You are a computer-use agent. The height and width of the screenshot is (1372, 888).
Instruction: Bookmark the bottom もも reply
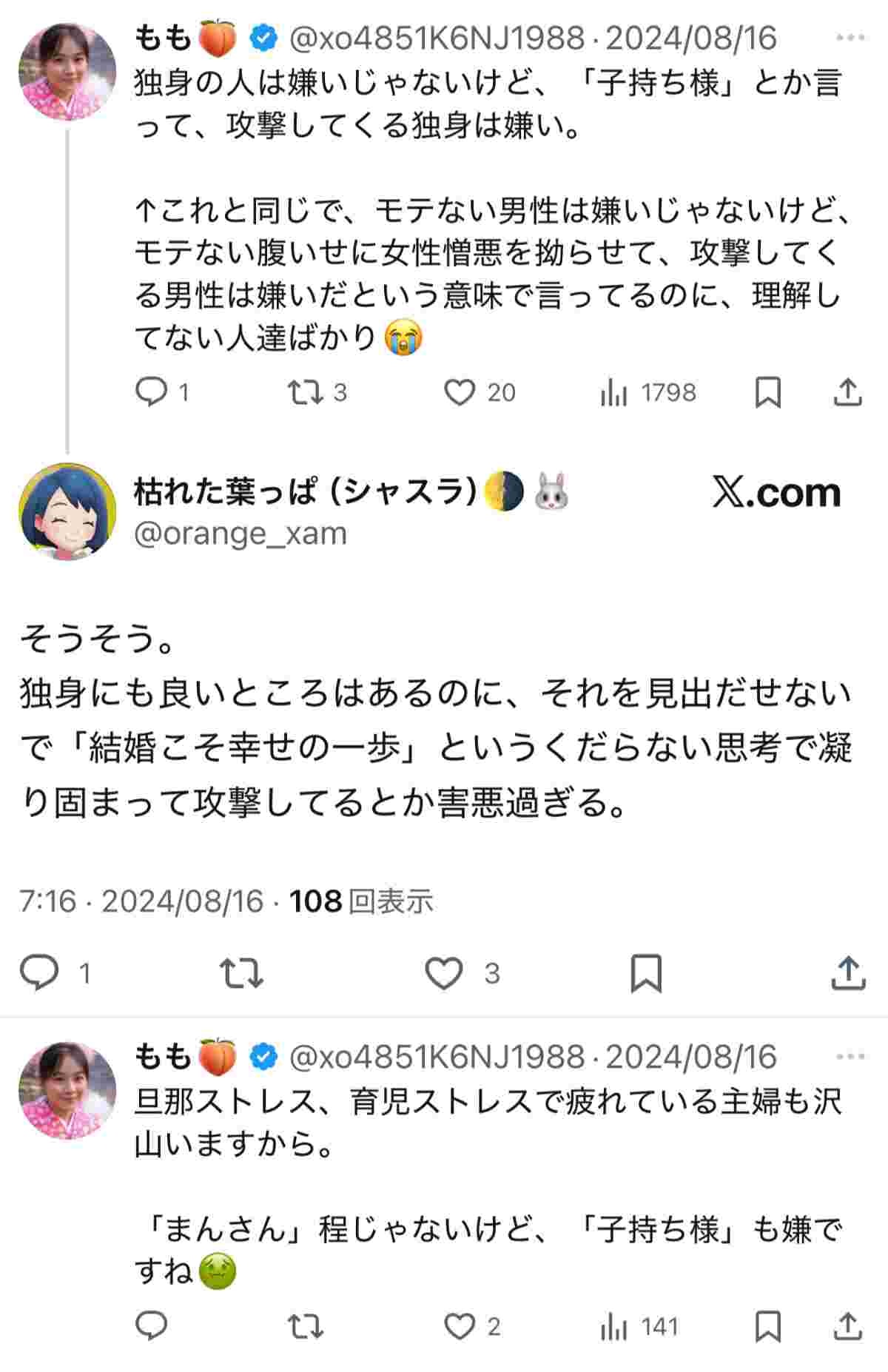767,1327
